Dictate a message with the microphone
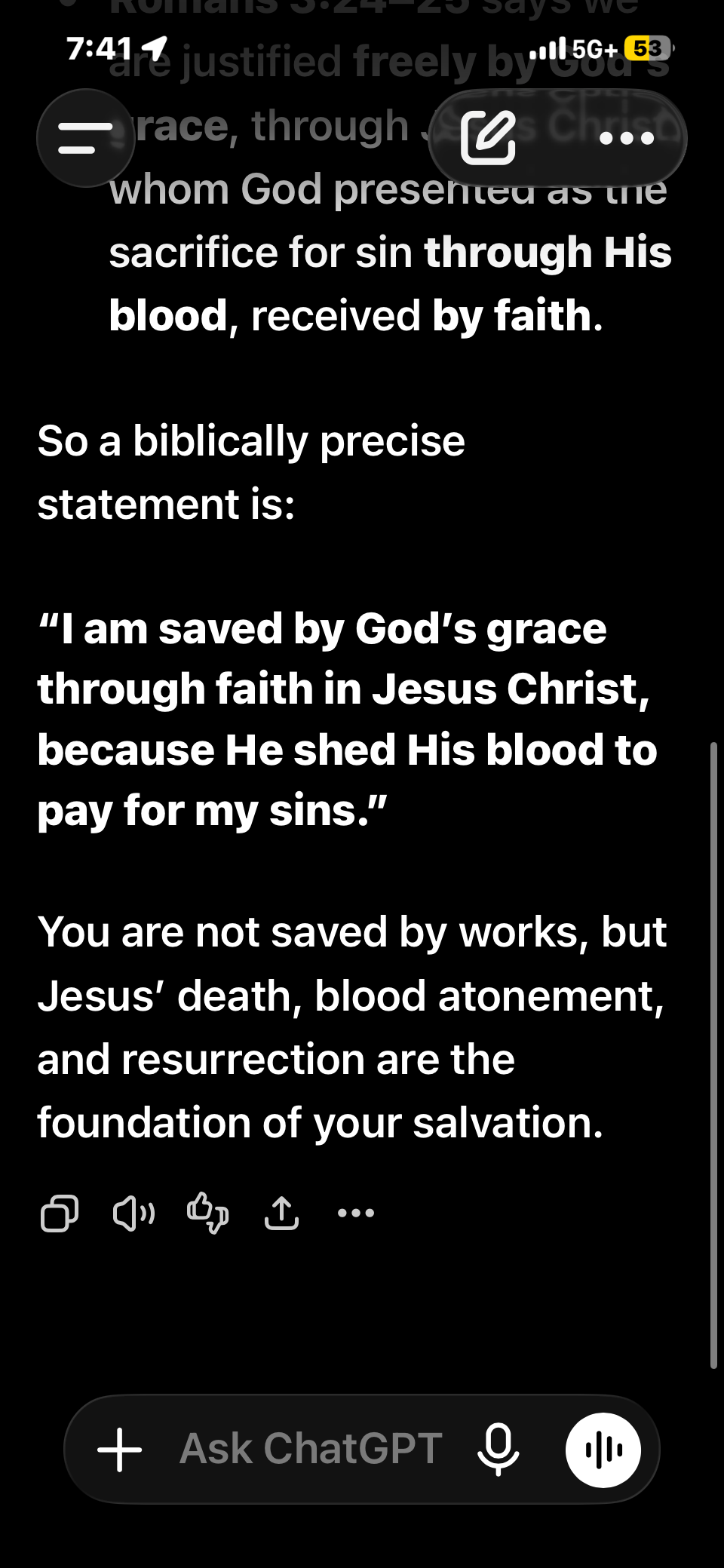The image size is (724, 1568). [499, 1450]
